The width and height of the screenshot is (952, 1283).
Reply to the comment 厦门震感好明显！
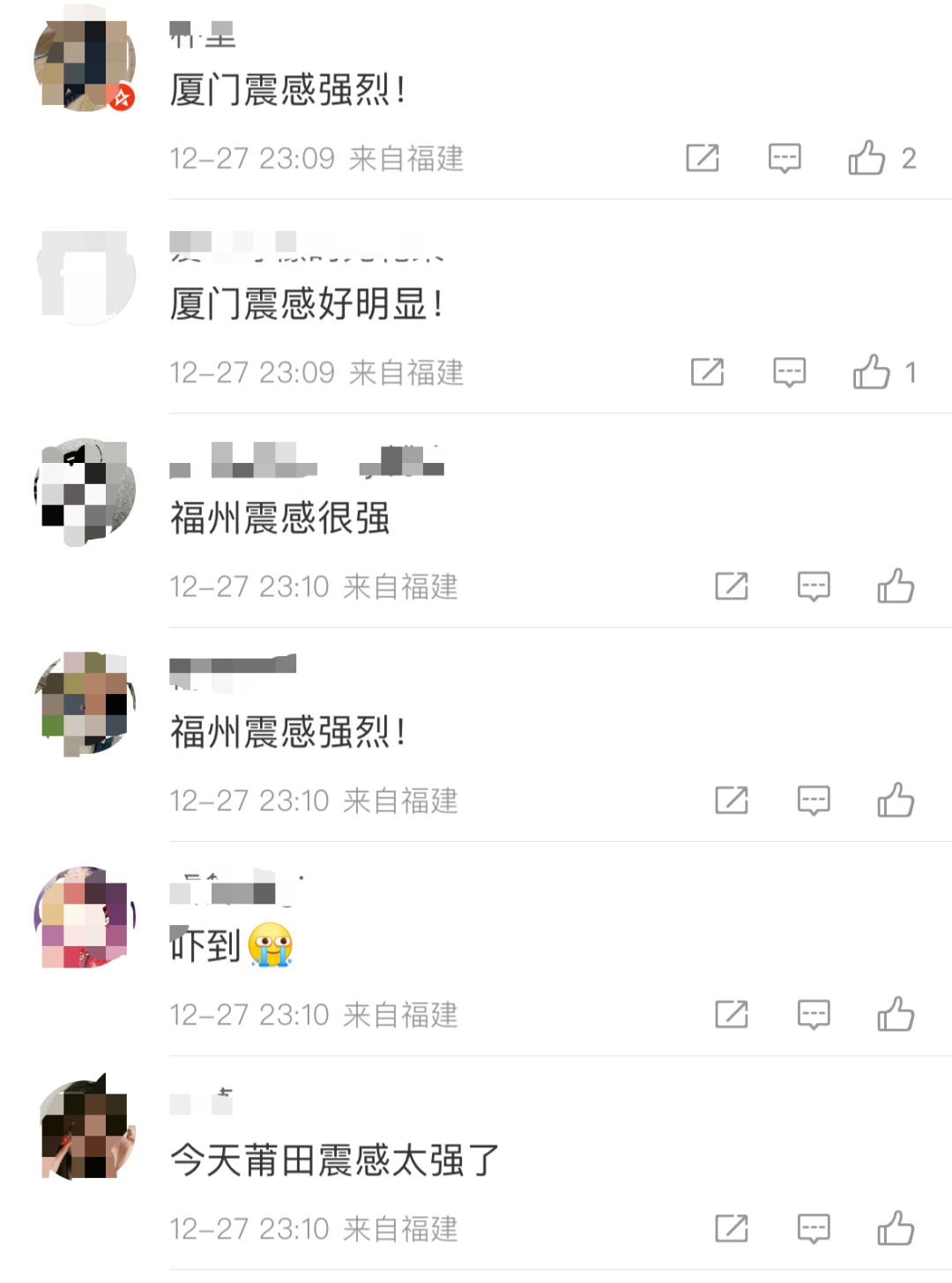pyautogui.click(x=789, y=372)
